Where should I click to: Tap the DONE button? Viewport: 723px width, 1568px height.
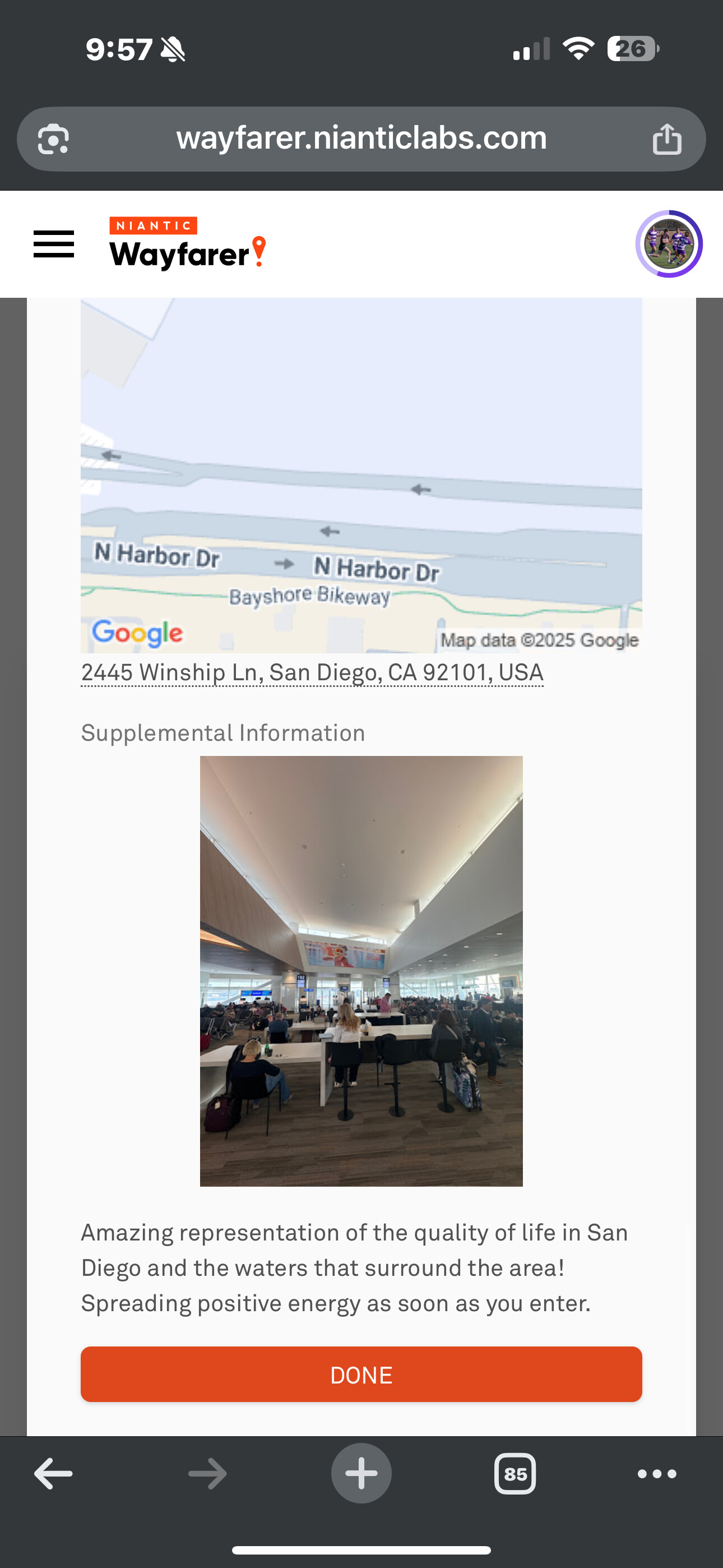pos(361,1375)
